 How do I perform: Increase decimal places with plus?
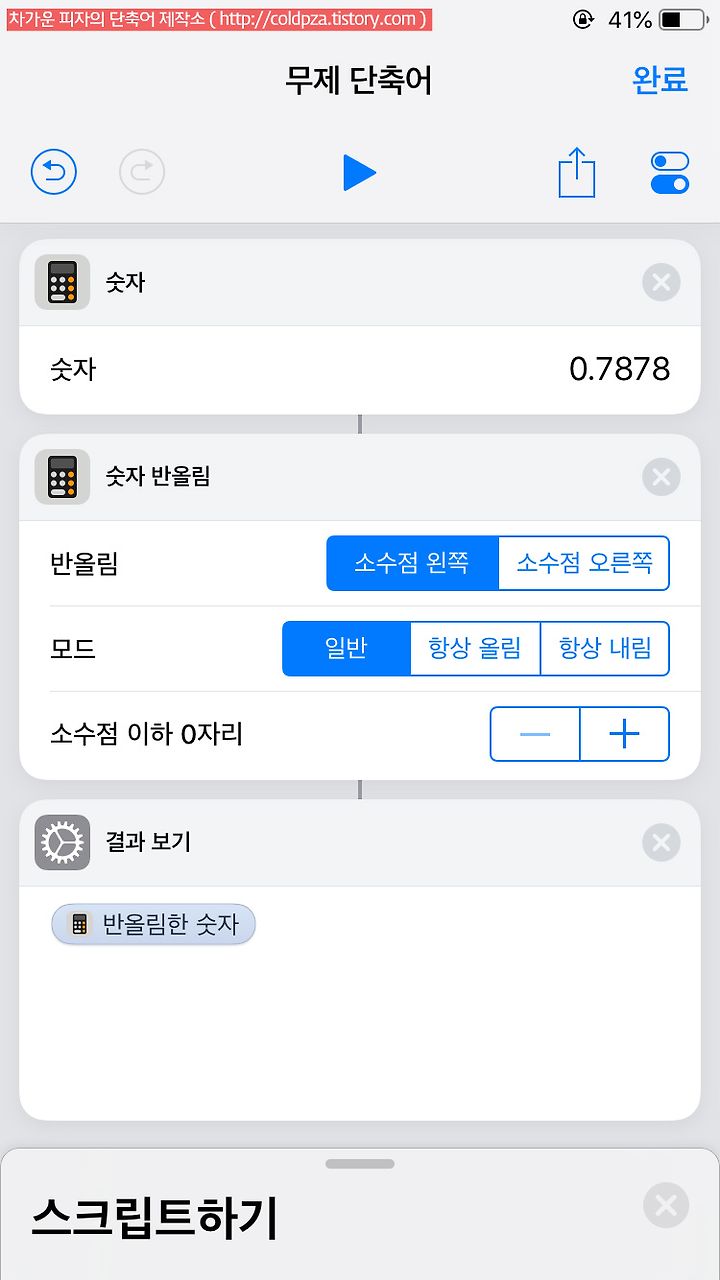[625, 735]
